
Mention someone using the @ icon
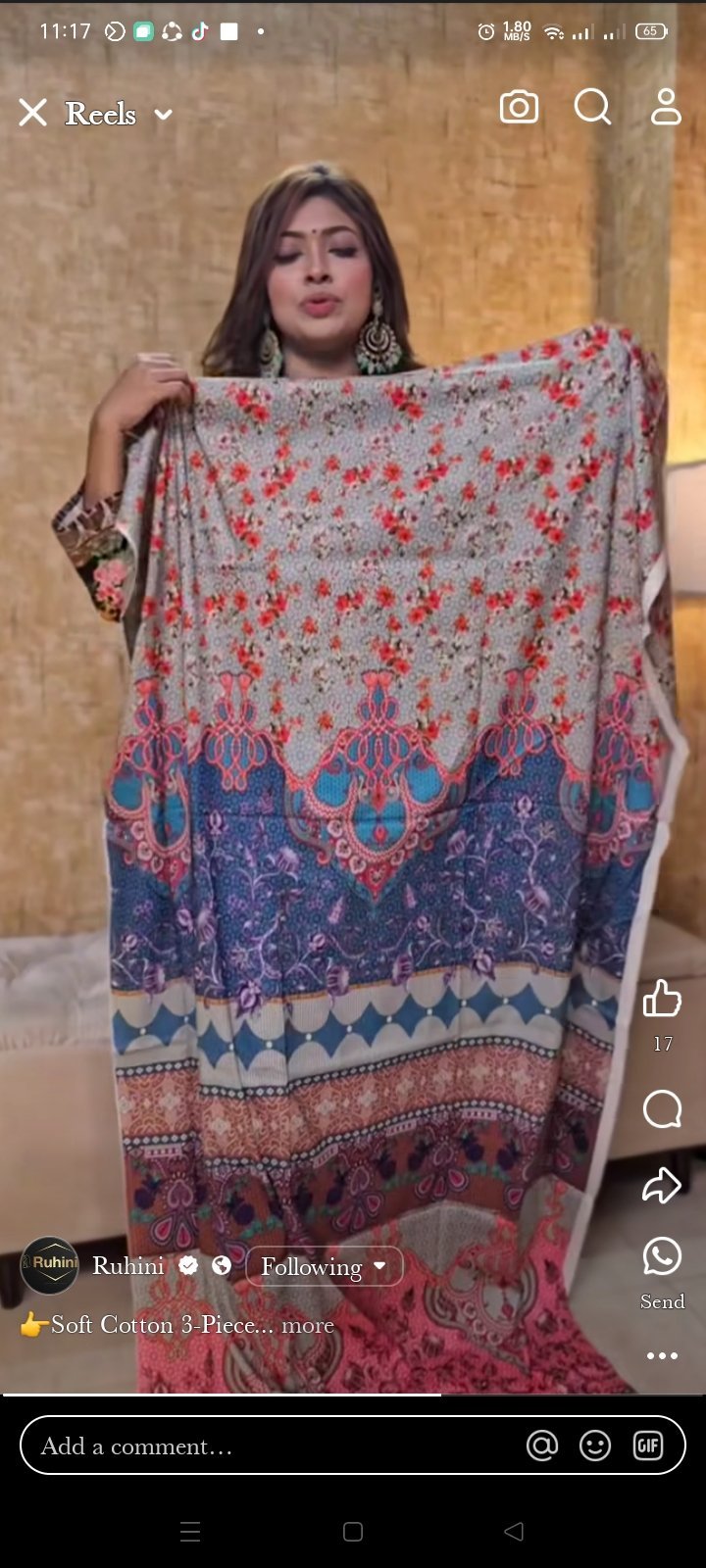point(542,1445)
